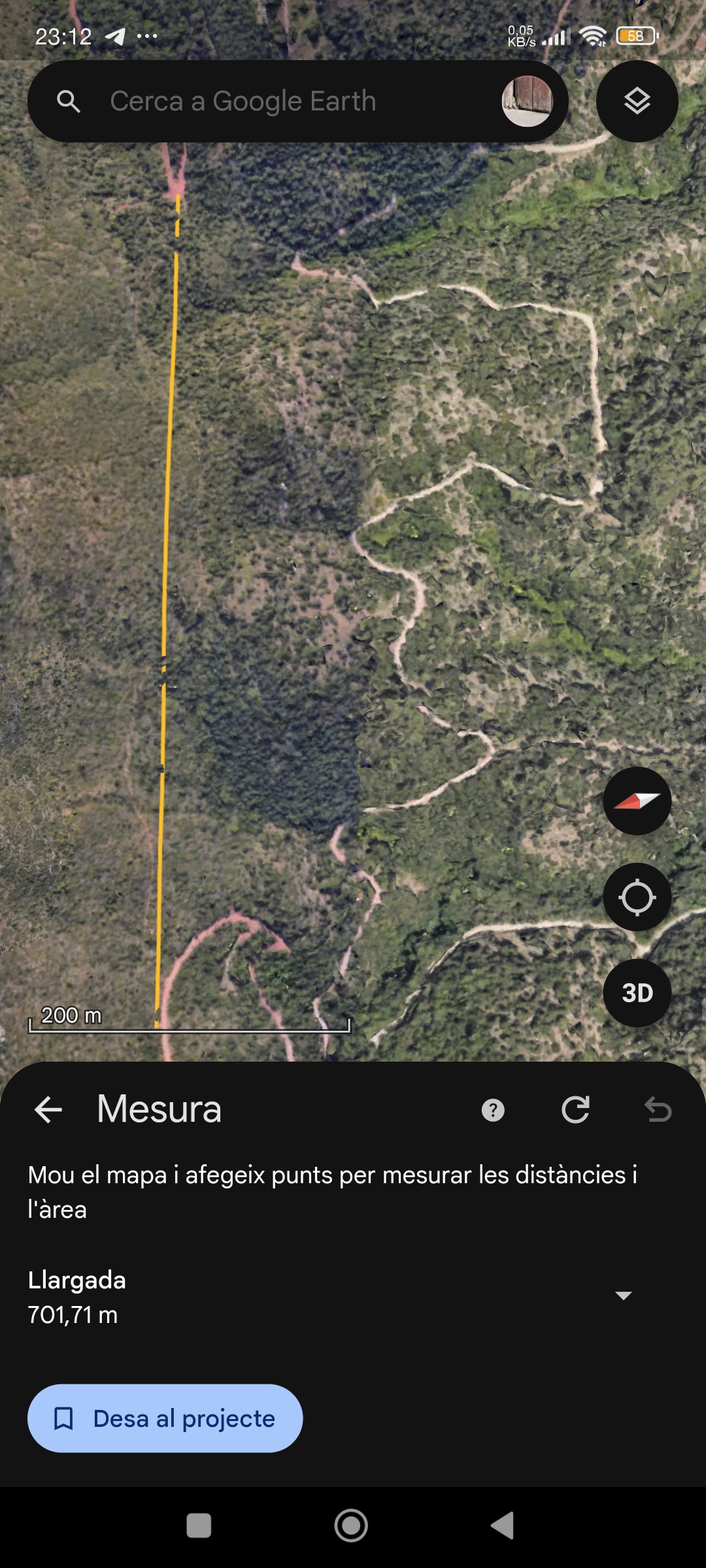Switch to 3D view
This screenshot has width=706, height=1568.
tap(637, 993)
